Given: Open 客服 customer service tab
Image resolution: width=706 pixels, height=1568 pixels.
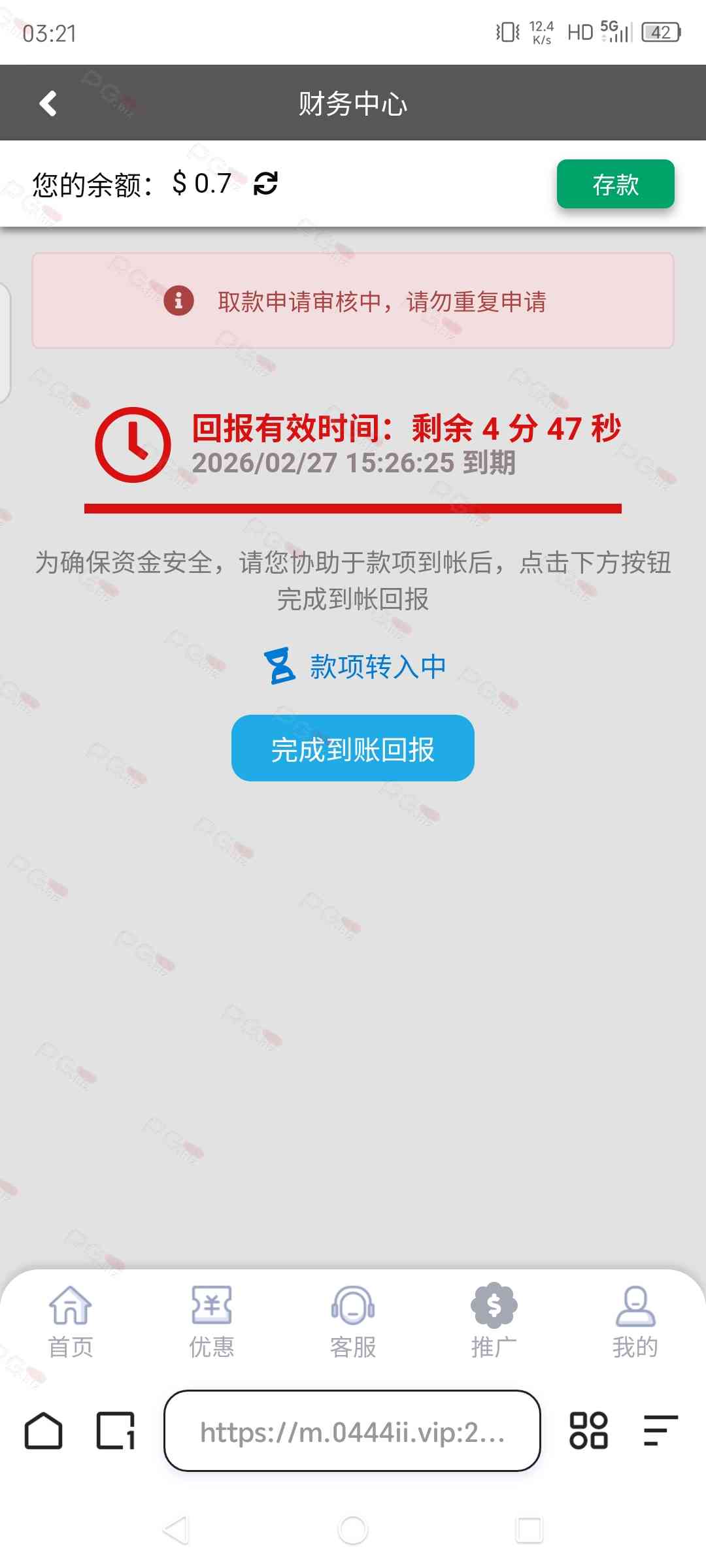Looking at the screenshot, I should tap(353, 1321).
